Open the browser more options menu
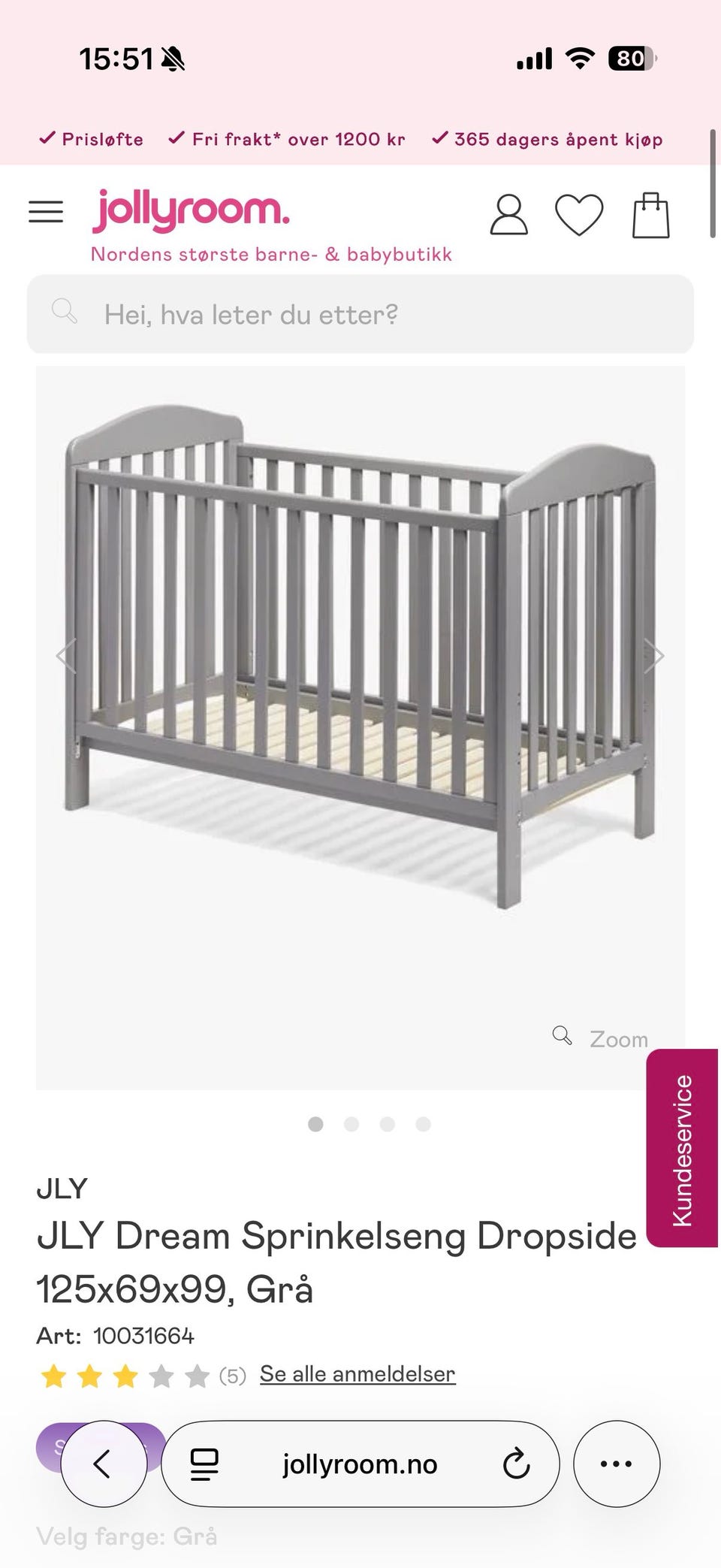Screen dimensions: 721x1568 [616, 1464]
